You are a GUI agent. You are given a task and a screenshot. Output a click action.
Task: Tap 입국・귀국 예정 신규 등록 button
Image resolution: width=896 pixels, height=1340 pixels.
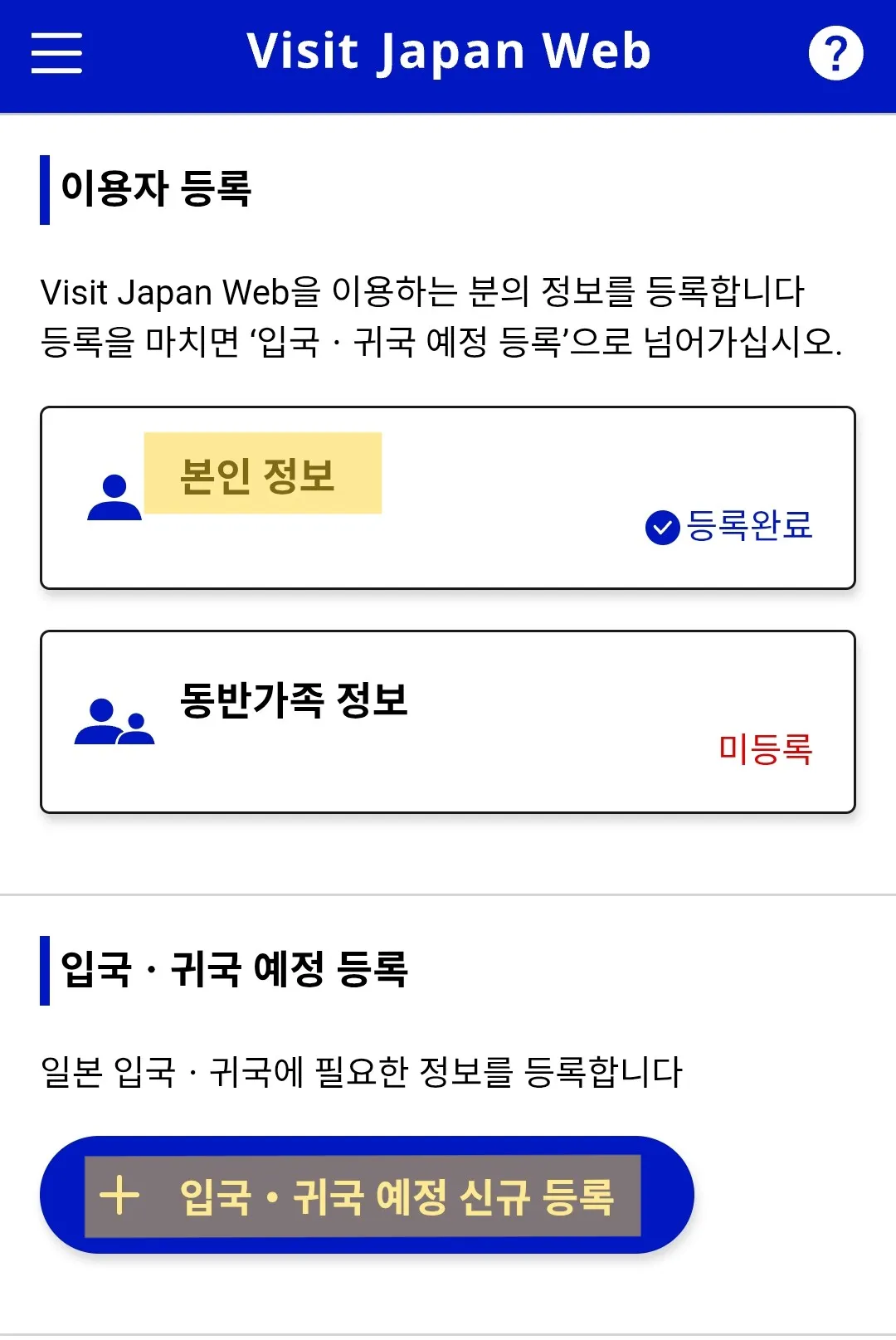pyautogui.click(x=367, y=1195)
